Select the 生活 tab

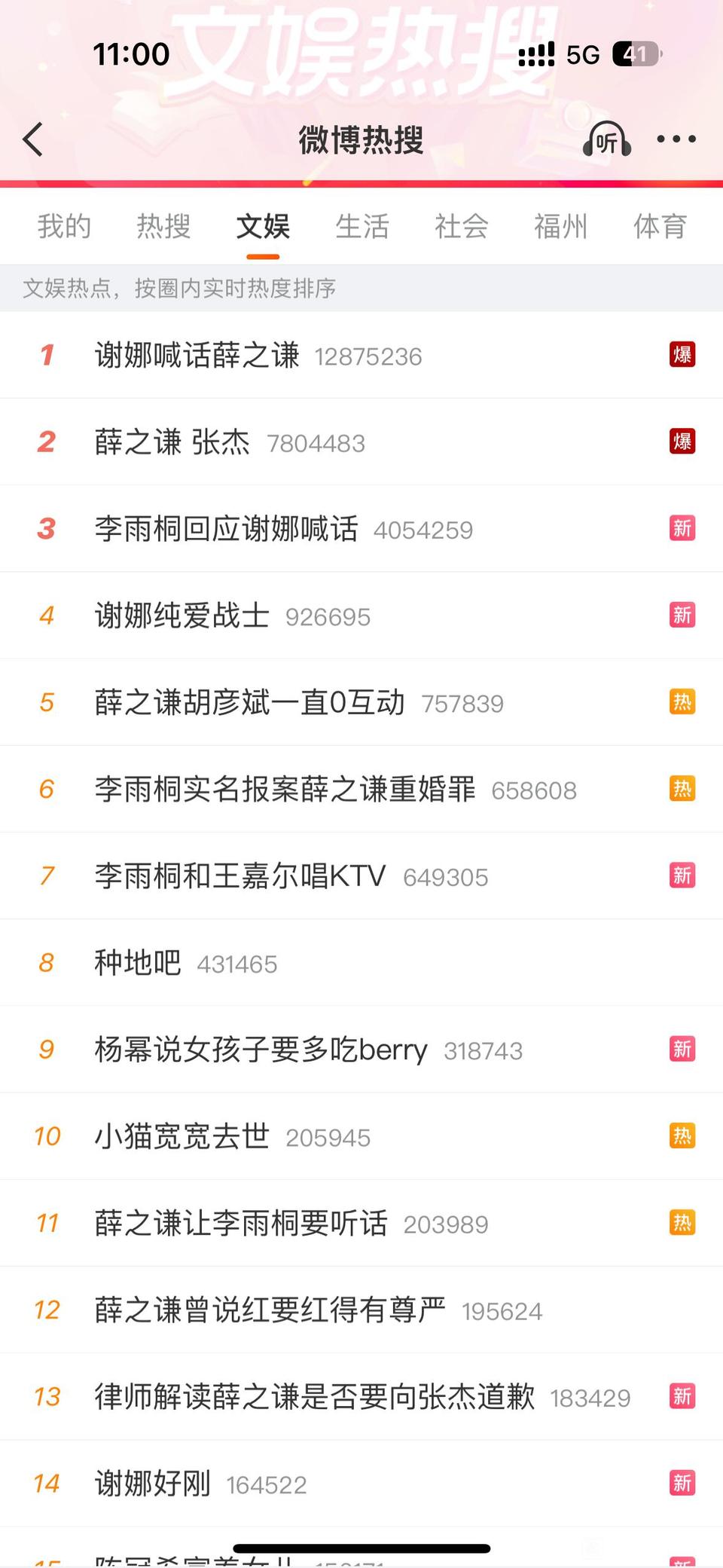(x=362, y=226)
